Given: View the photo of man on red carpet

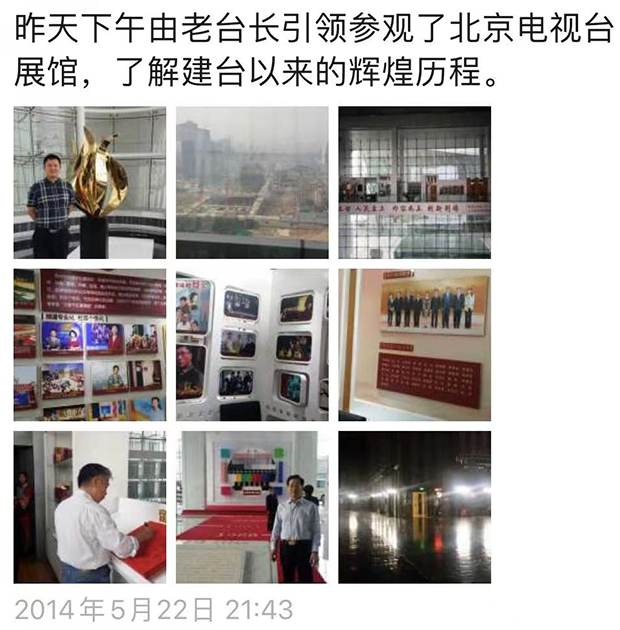Looking at the screenshot, I should [x=252, y=507].
